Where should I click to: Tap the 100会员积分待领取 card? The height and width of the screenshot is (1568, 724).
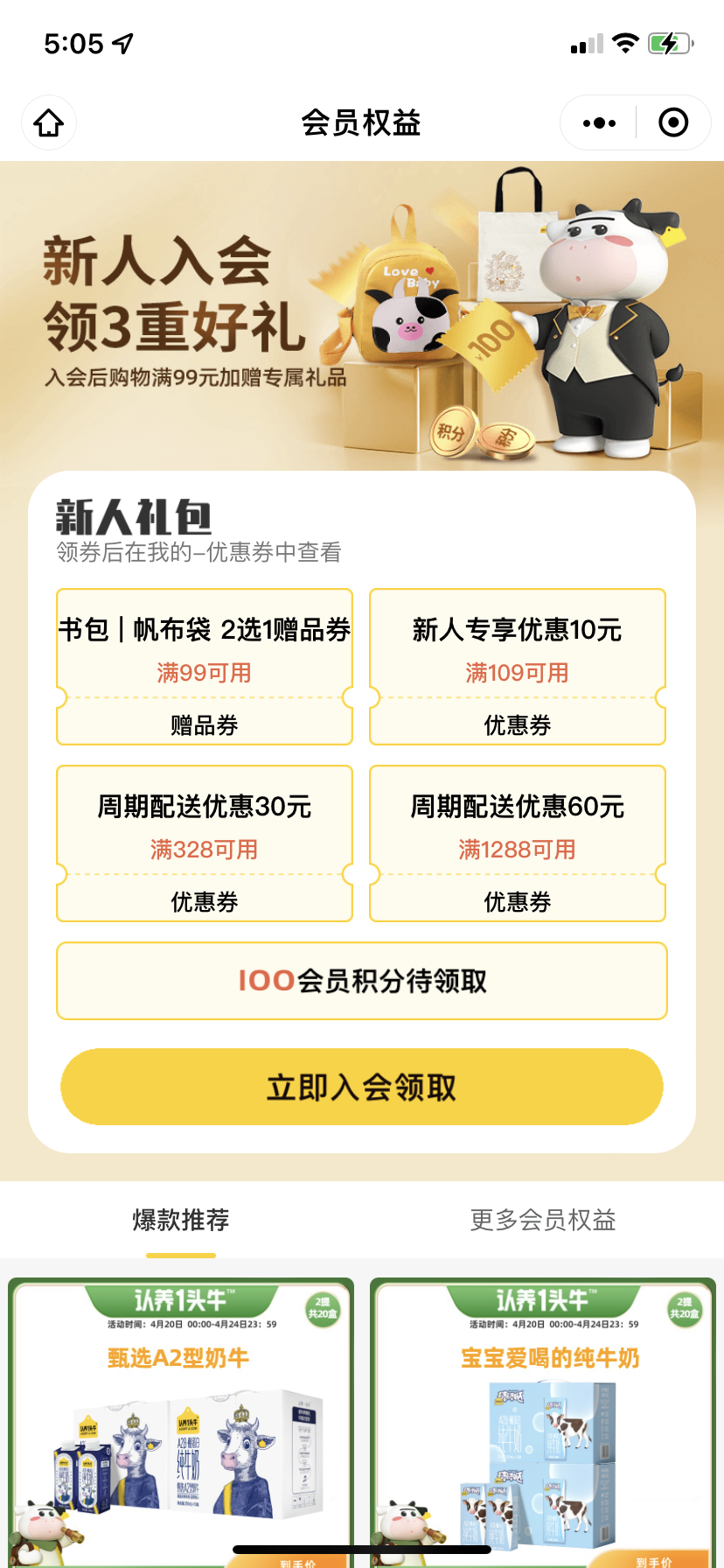362,981
